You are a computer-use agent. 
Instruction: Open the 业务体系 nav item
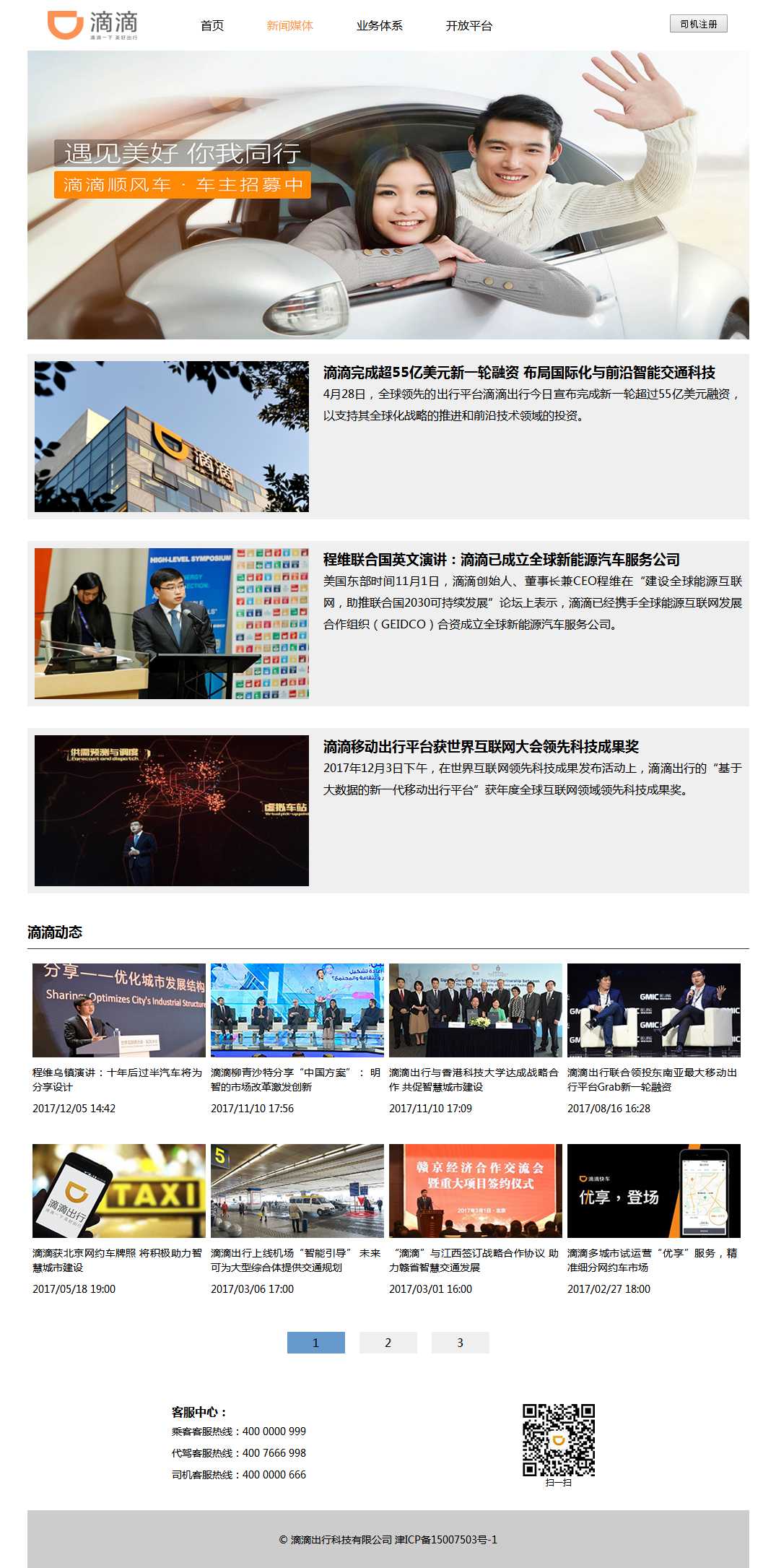point(379,26)
